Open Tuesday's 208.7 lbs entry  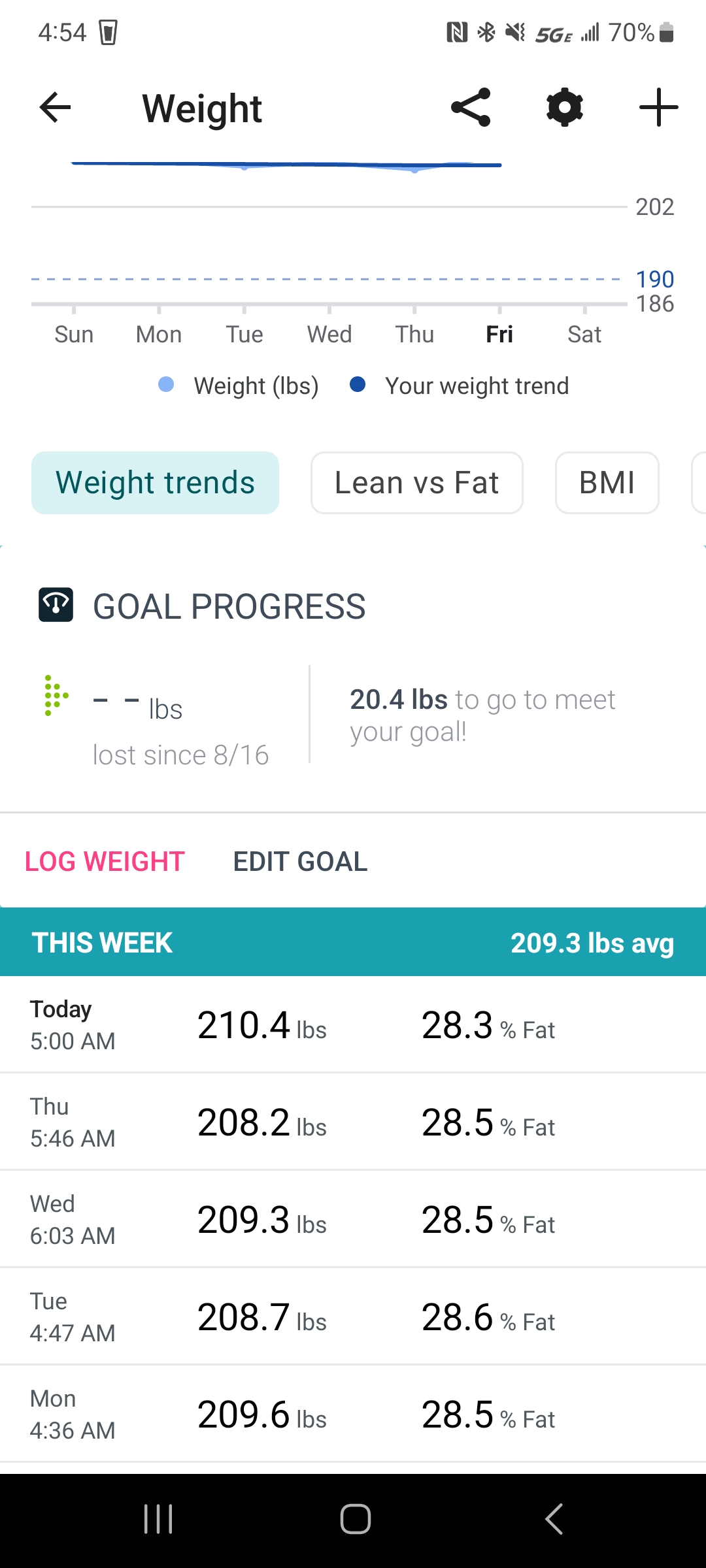(x=353, y=1316)
